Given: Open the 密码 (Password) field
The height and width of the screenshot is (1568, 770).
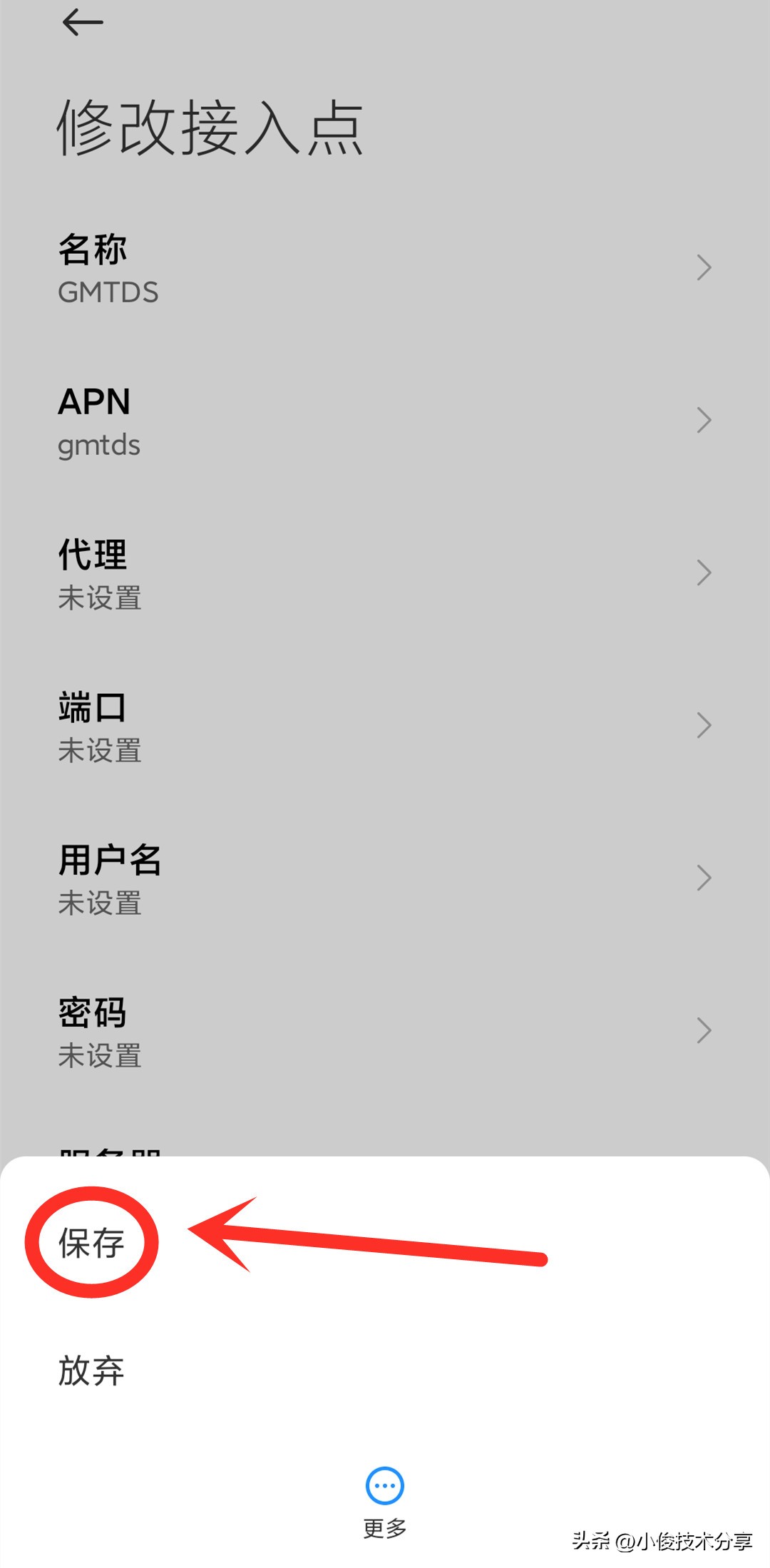Looking at the screenshot, I should pyautogui.click(x=285, y=1032).
